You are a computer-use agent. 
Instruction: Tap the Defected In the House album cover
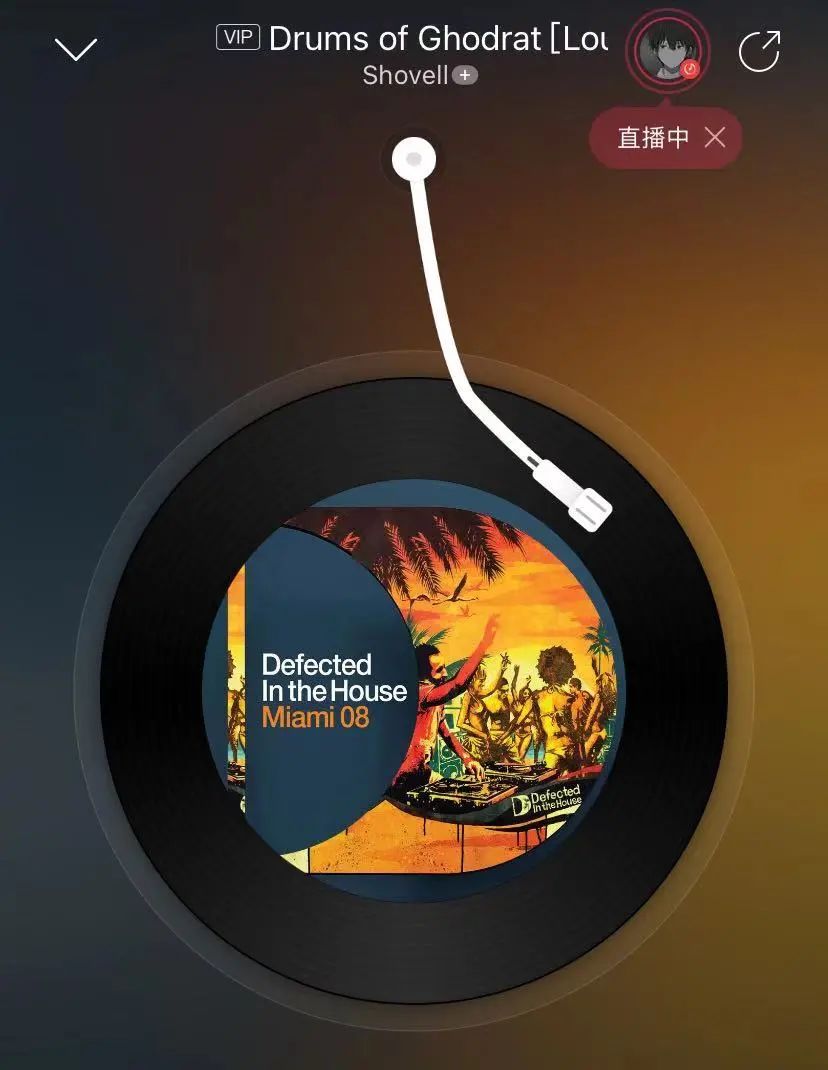tap(412, 690)
